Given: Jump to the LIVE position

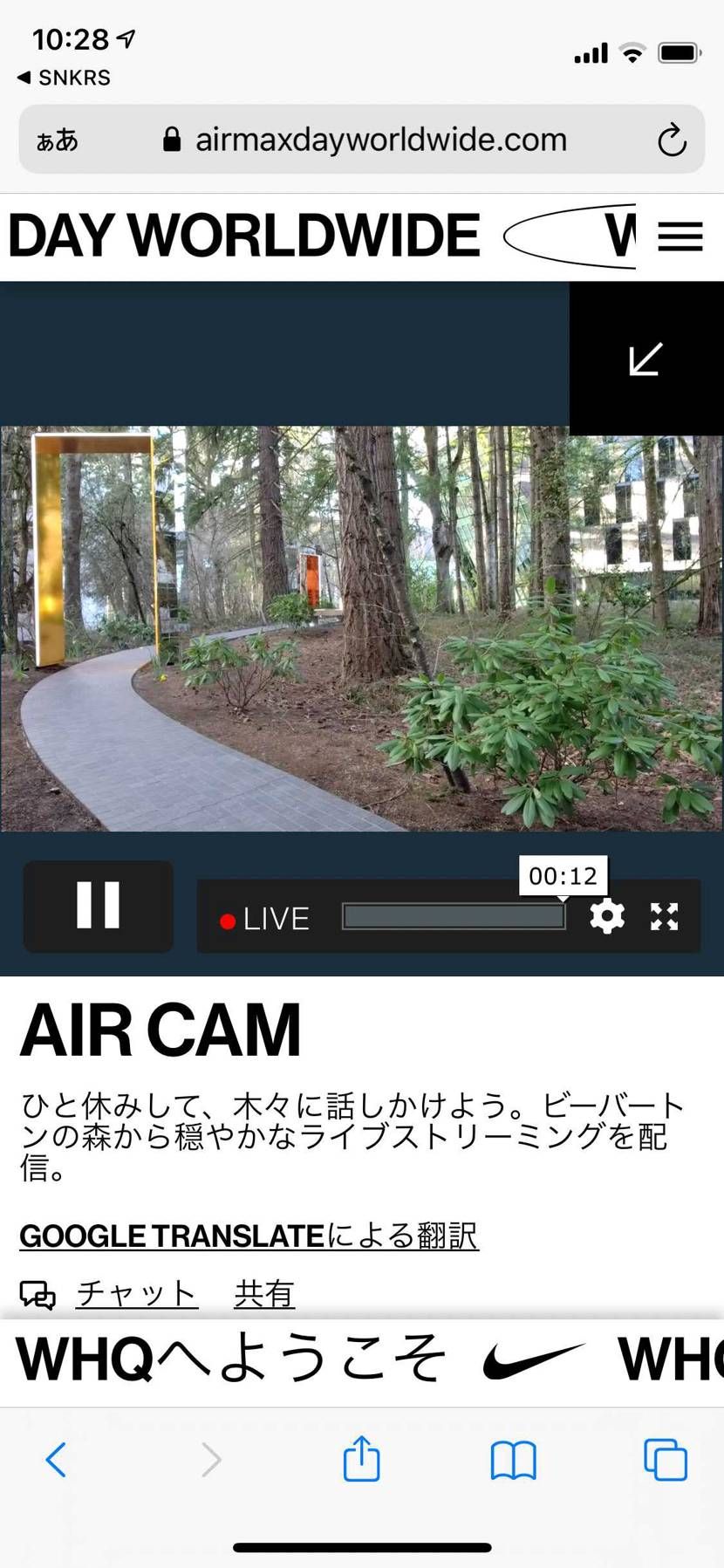Looking at the screenshot, I should point(265,919).
